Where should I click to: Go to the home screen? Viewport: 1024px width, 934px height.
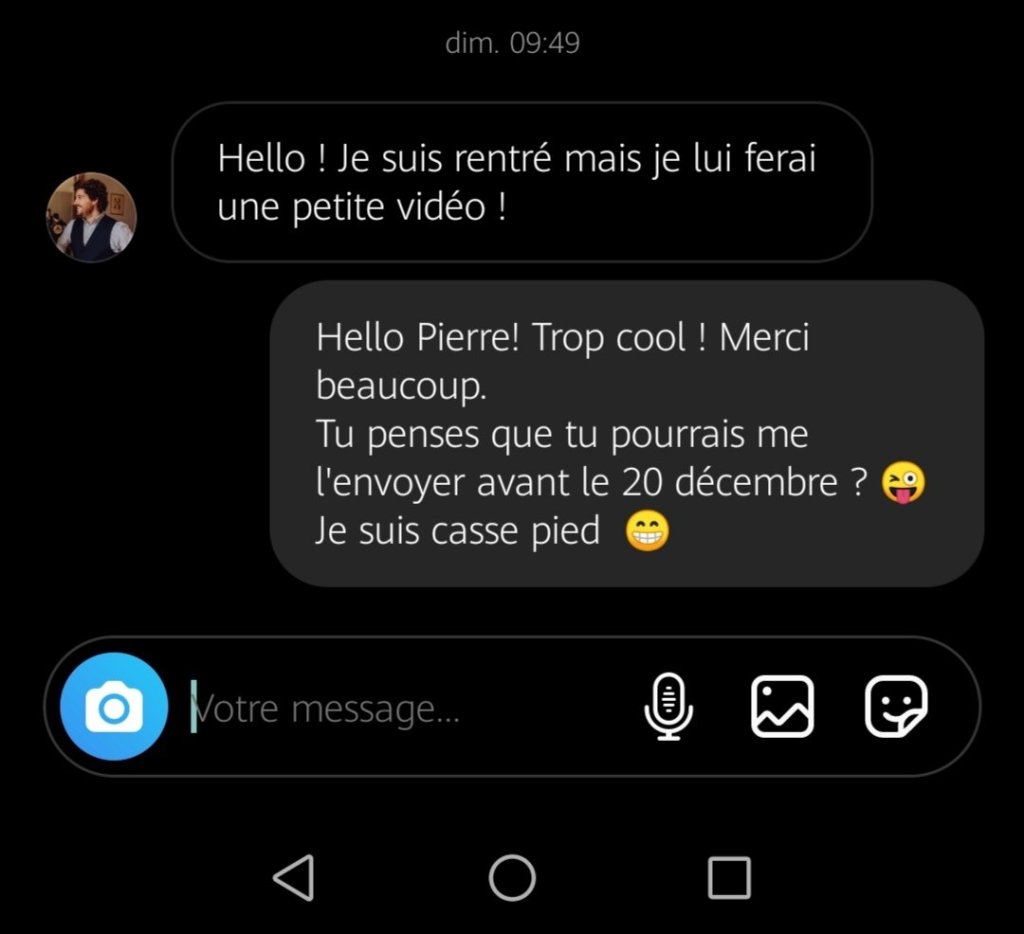click(512, 878)
